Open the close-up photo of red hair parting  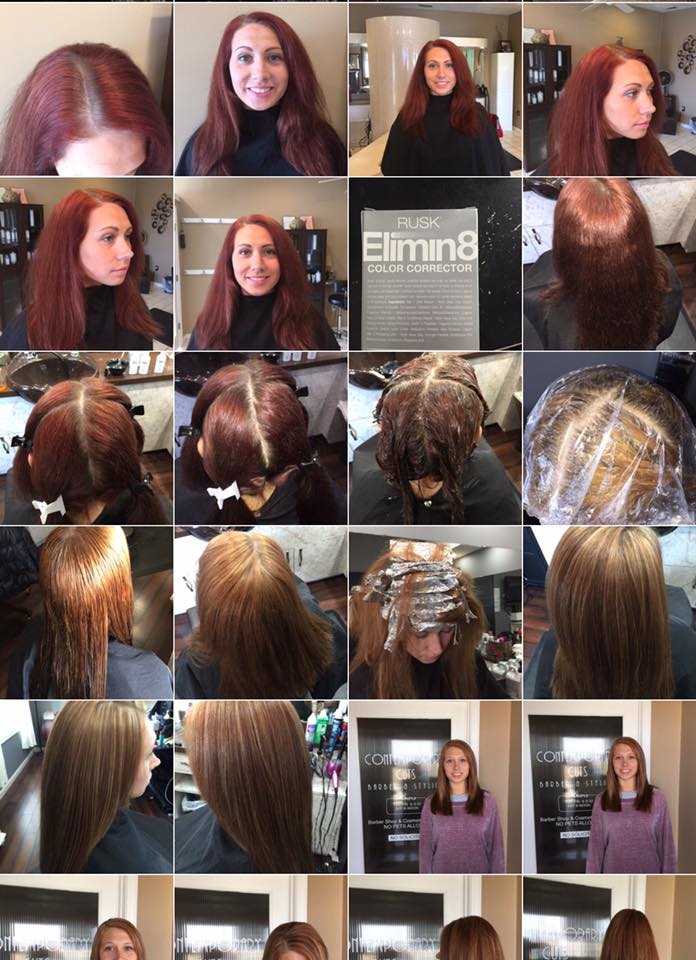86,89
